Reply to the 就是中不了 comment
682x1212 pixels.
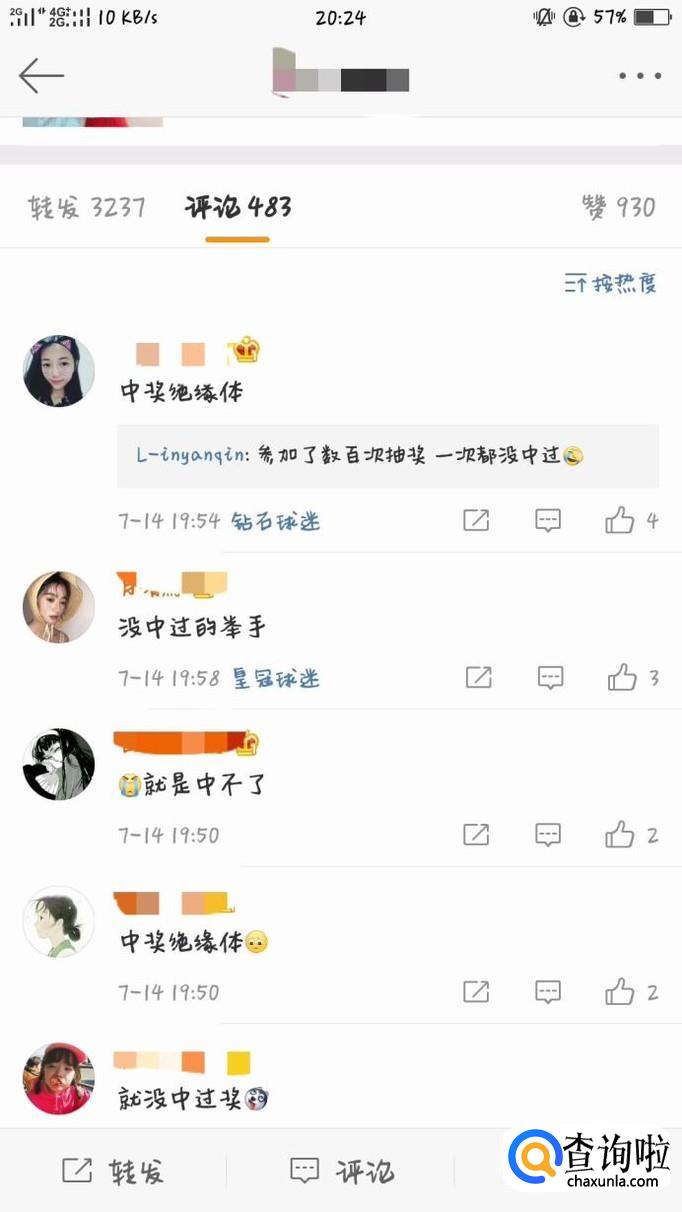pos(548,835)
